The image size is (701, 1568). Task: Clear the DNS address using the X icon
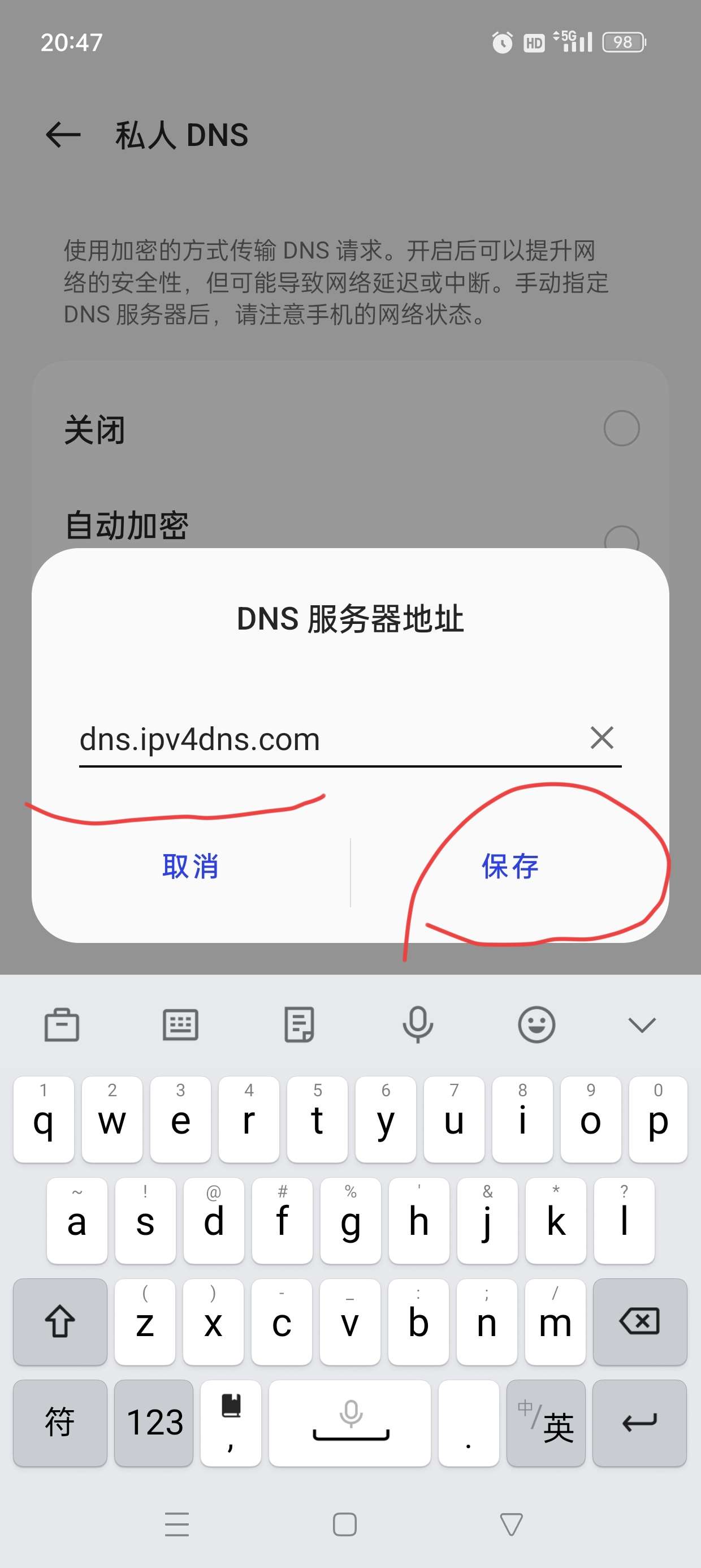pyautogui.click(x=601, y=738)
